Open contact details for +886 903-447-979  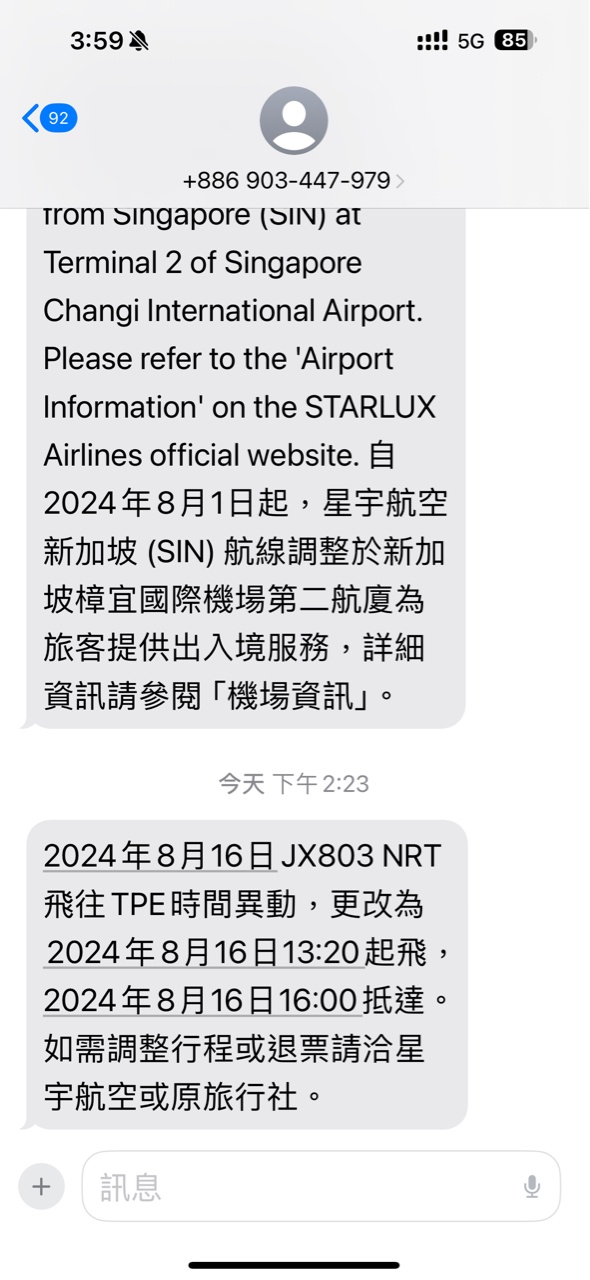click(x=294, y=181)
